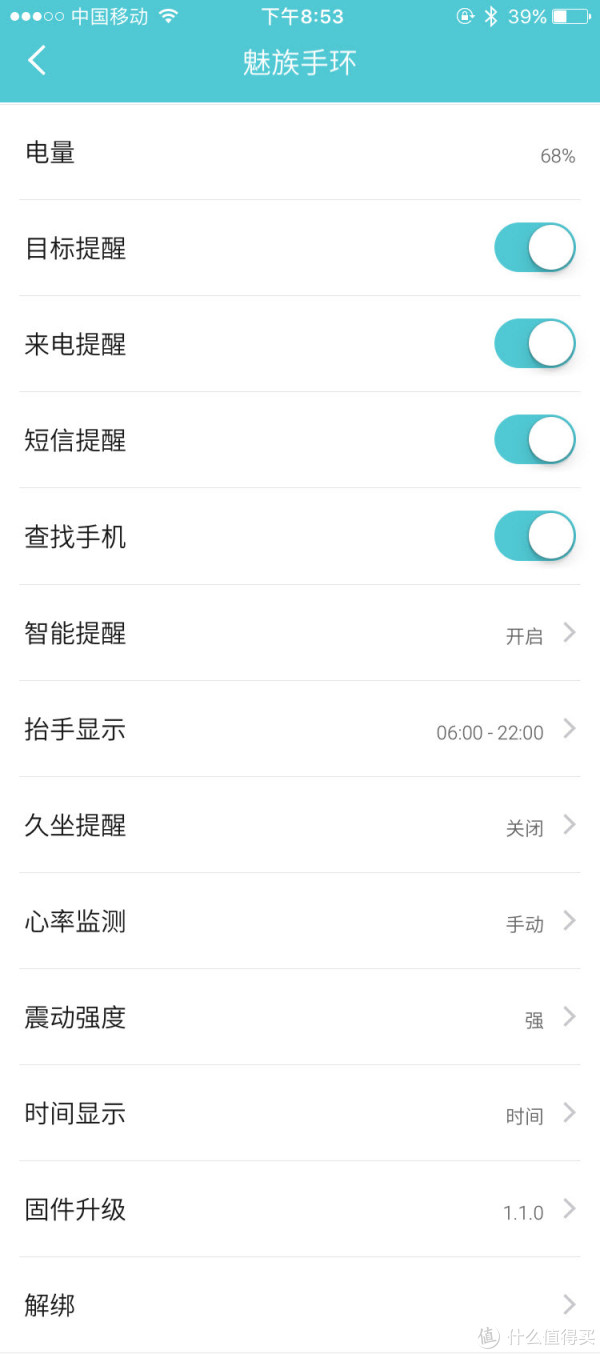Open the 时间显示 option

pos(300,1113)
